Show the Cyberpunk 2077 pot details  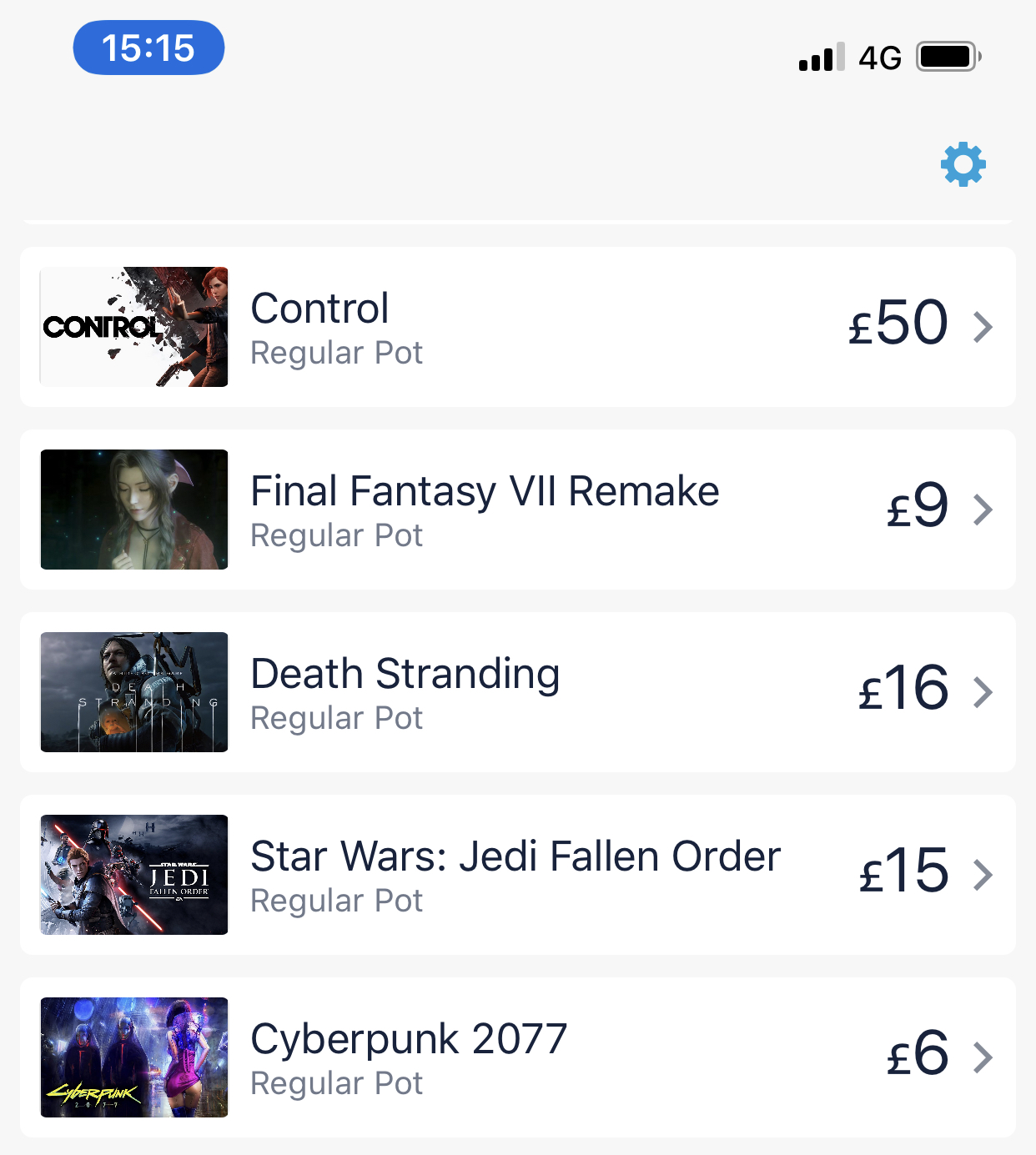517,1057
